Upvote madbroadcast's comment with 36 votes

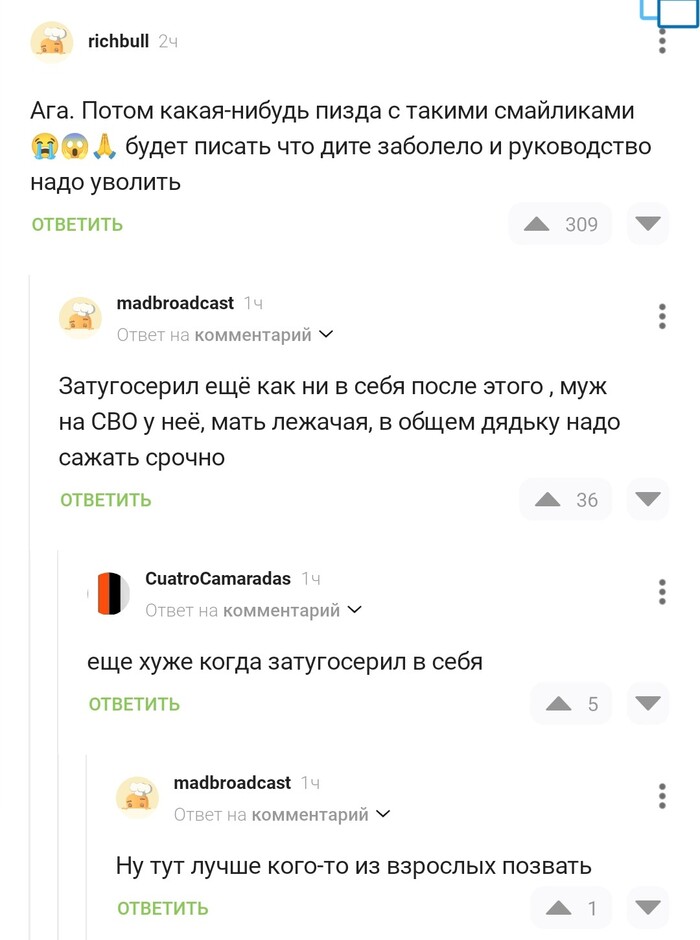click(x=548, y=500)
